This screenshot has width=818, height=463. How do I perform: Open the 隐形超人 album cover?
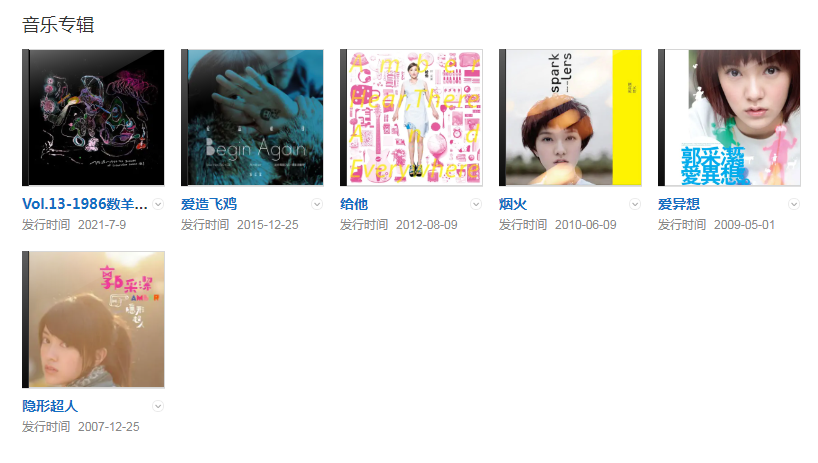[93, 320]
